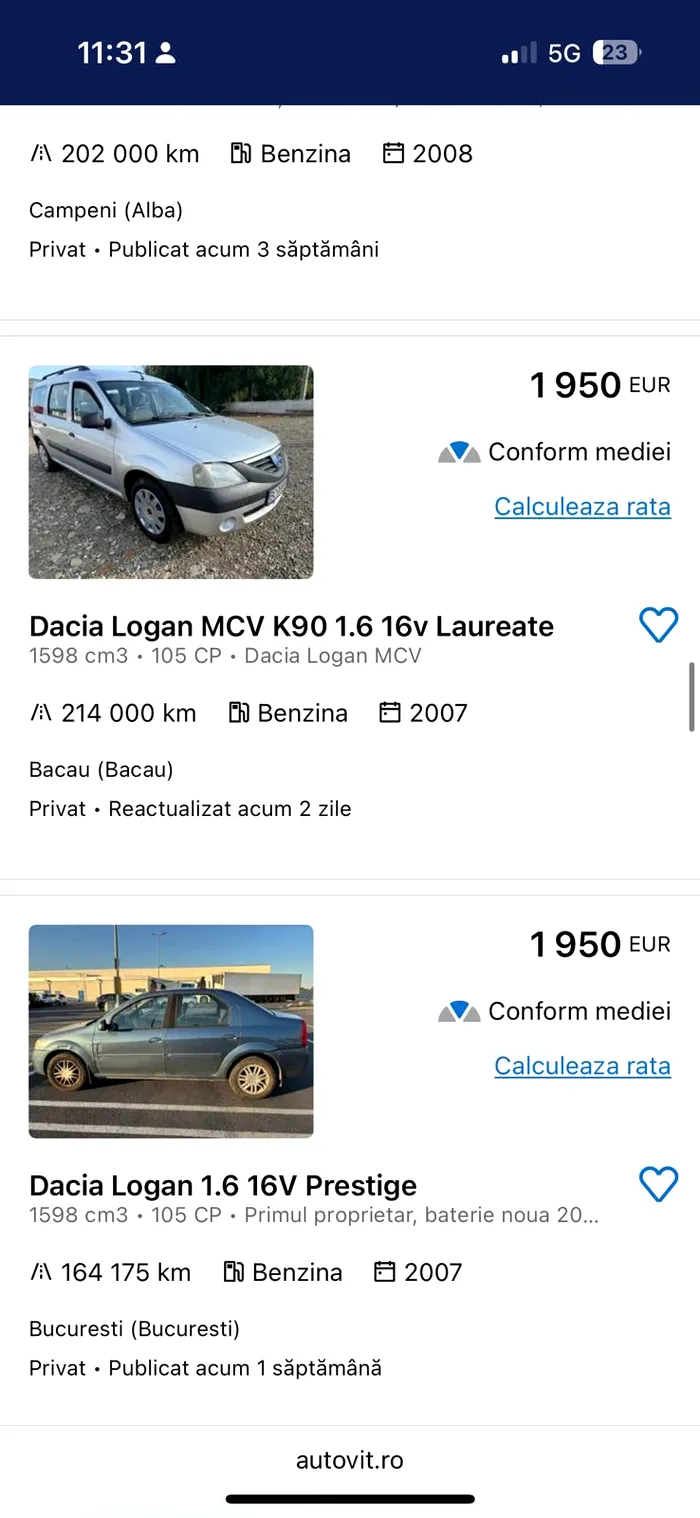Save the Logan MCV K90 Laureate to favorites
This screenshot has width=700, height=1518.
(658, 625)
